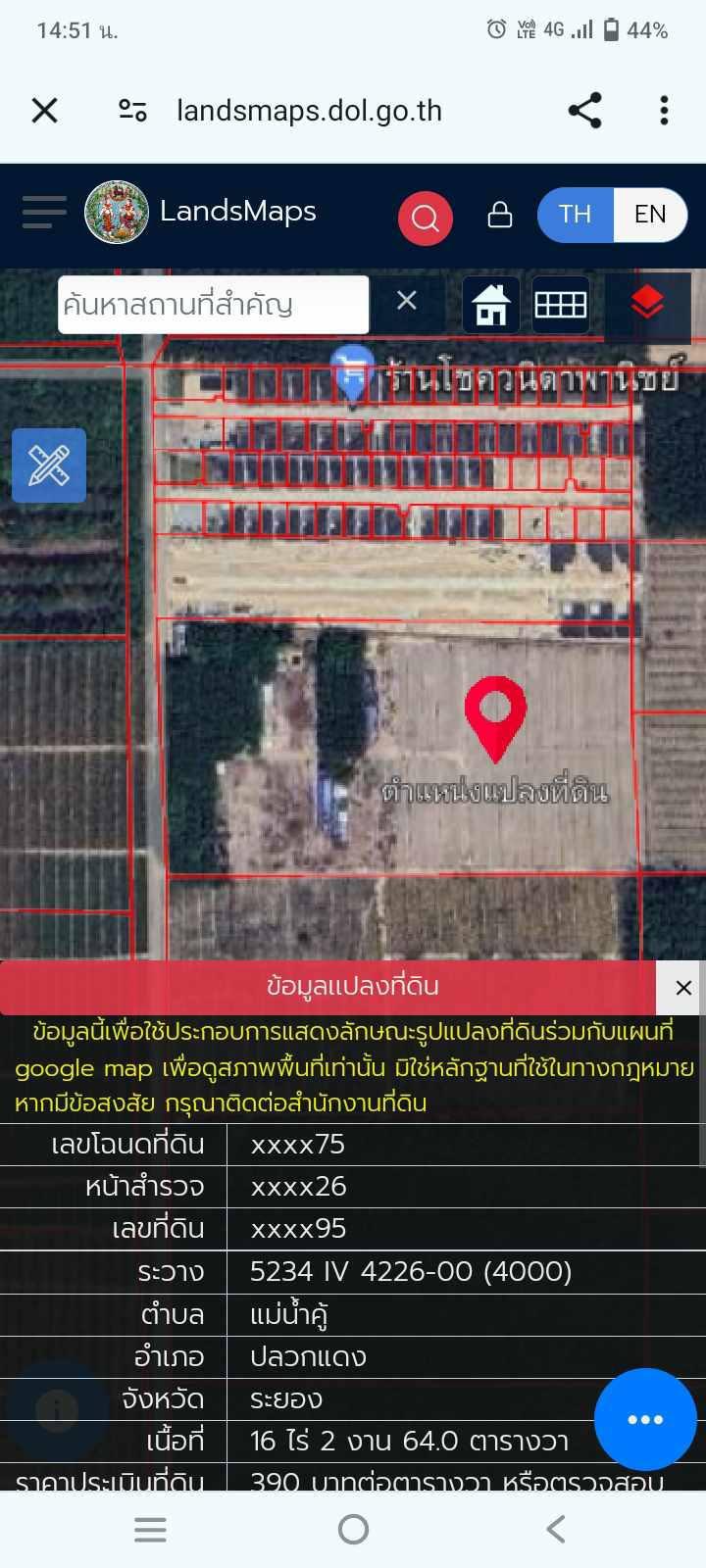Switch language to EN

point(650,215)
